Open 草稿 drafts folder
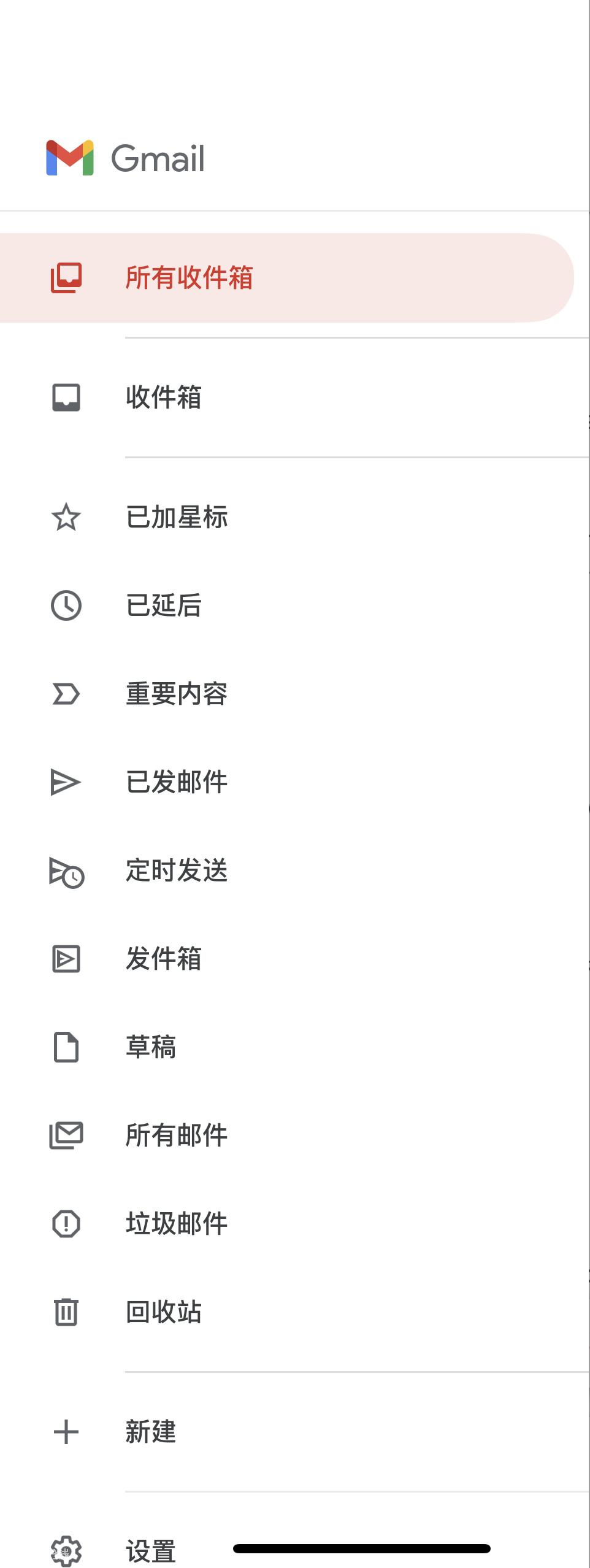590x1568 pixels. pos(151,1047)
